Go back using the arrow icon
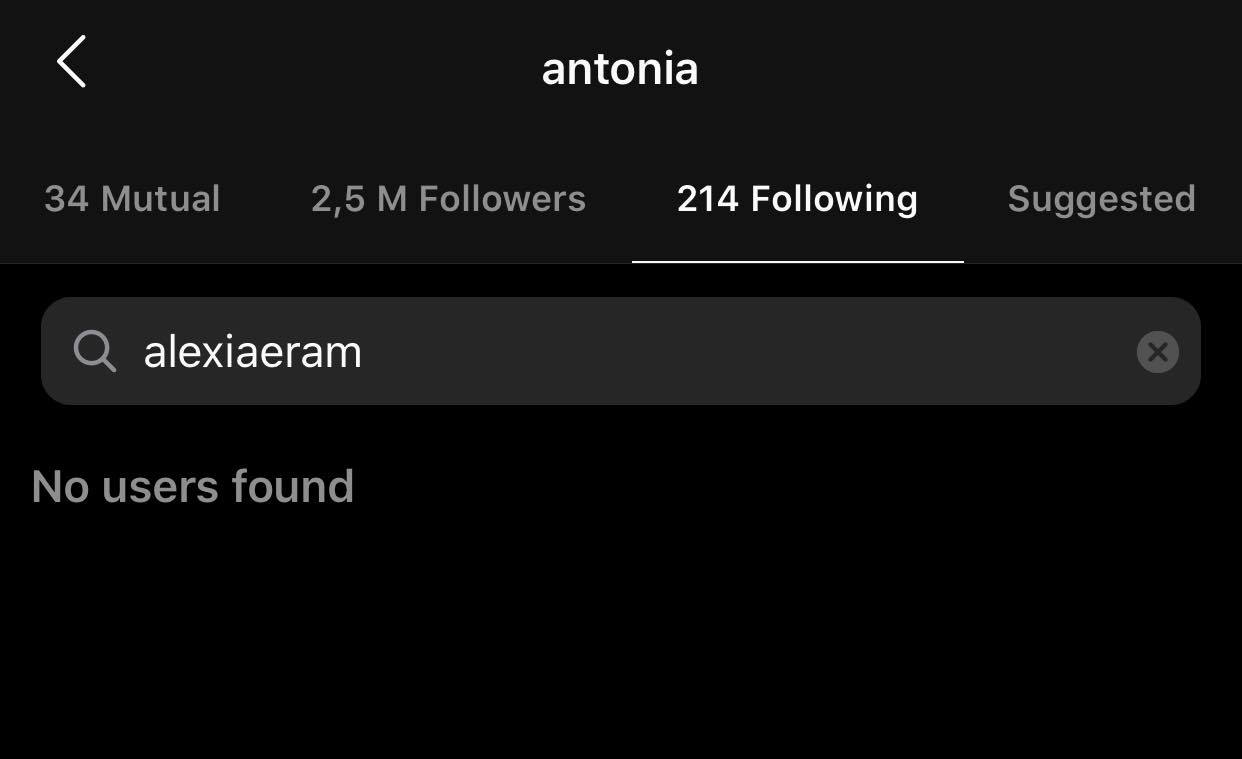 point(72,62)
